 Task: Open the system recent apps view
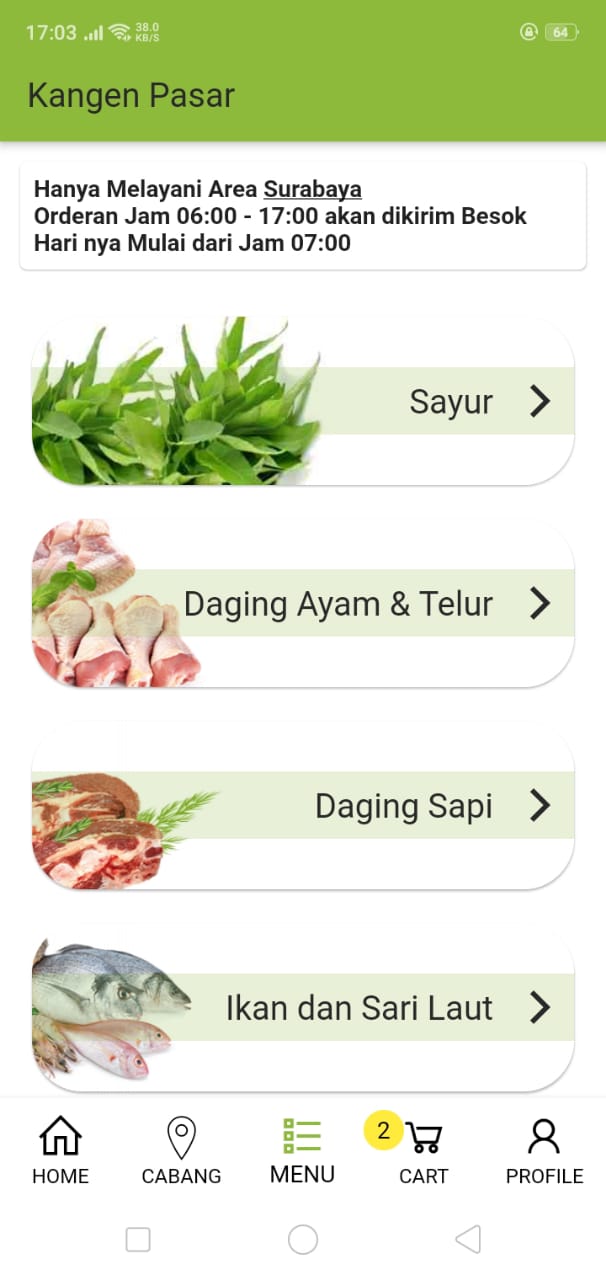click(138, 1240)
